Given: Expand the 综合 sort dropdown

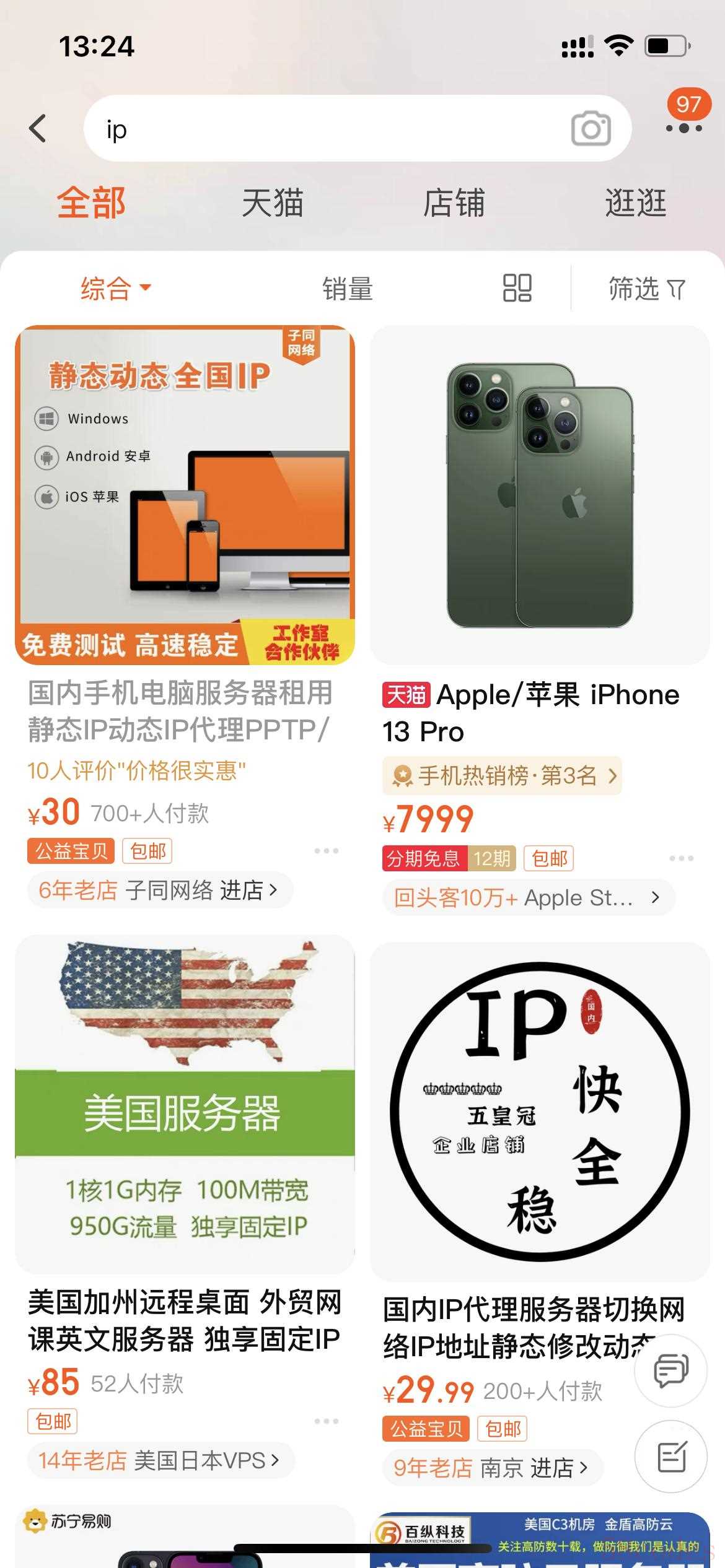Looking at the screenshot, I should coord(115,289).
